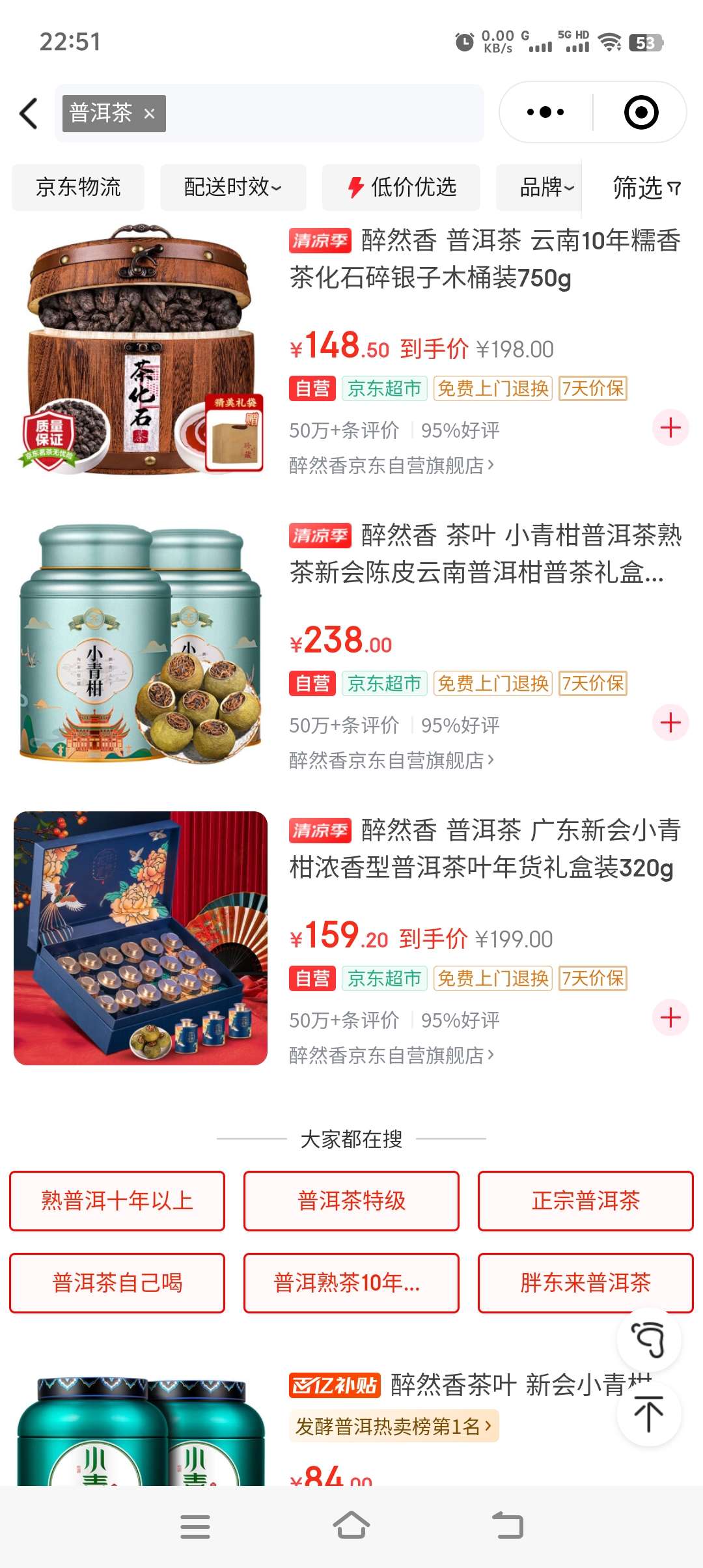The width and height of the screenshot is (703, 1568).
Task: Filter results by 京东物流
Action: point(78,188)
